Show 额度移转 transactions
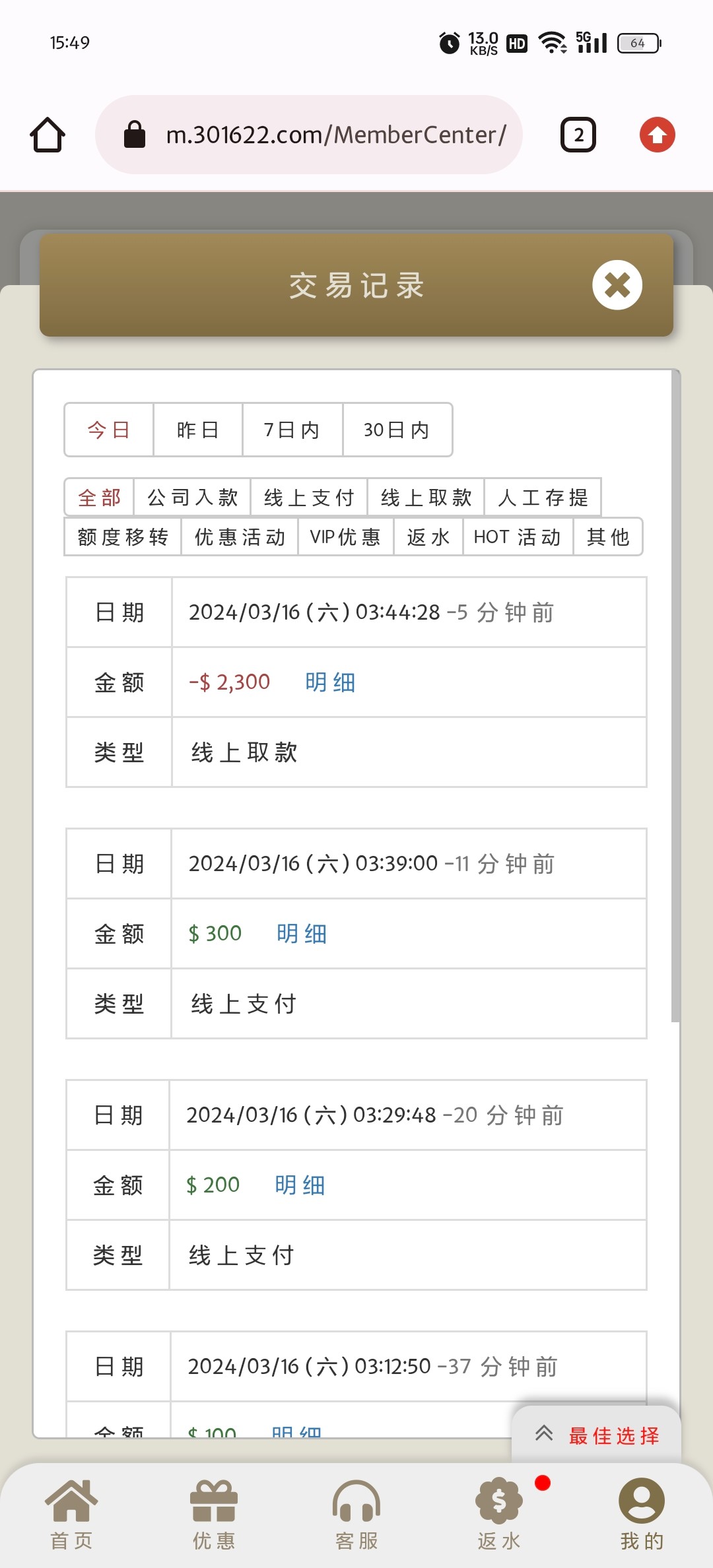 123,537
